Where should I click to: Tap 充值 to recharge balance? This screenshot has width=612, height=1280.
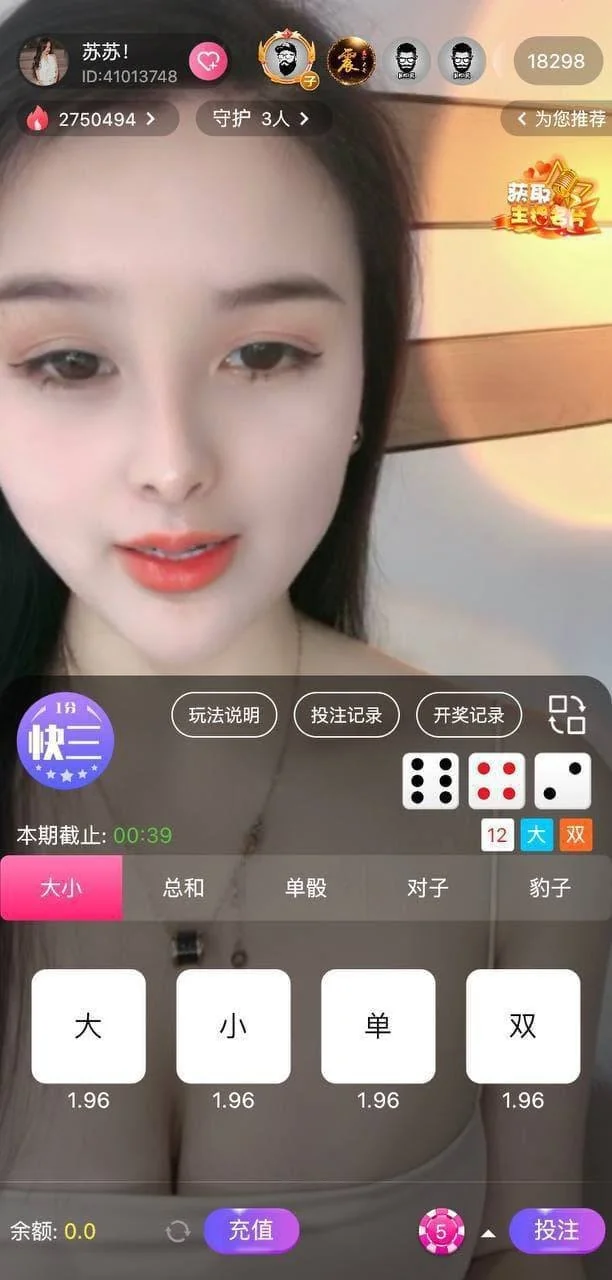(251, 1230)
